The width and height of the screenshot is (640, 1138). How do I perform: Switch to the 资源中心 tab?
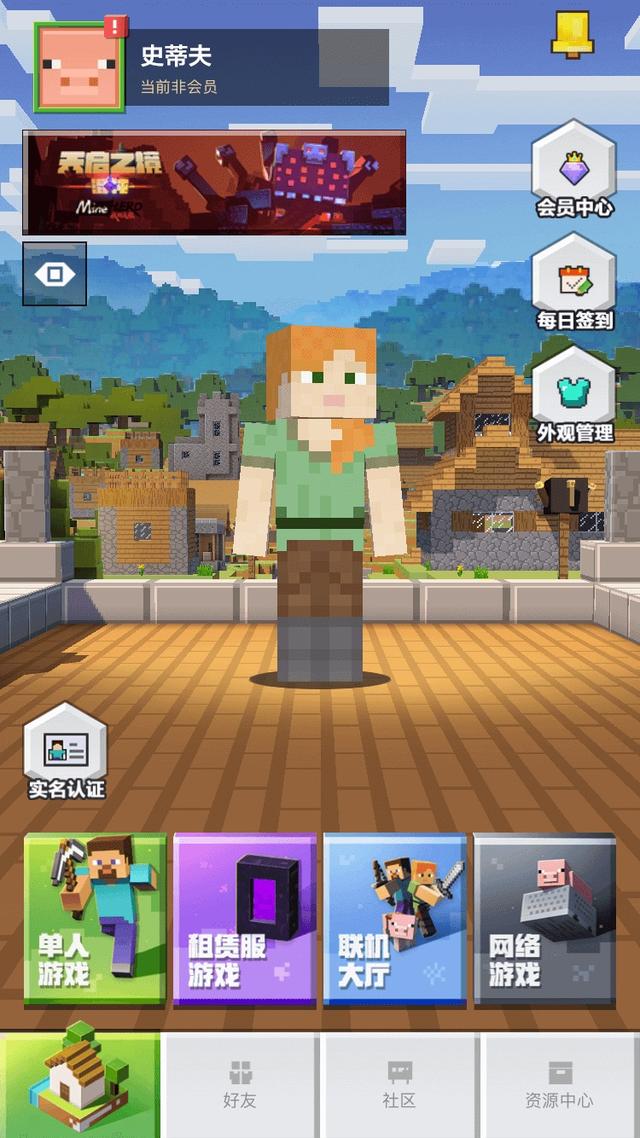[560, 1085]
